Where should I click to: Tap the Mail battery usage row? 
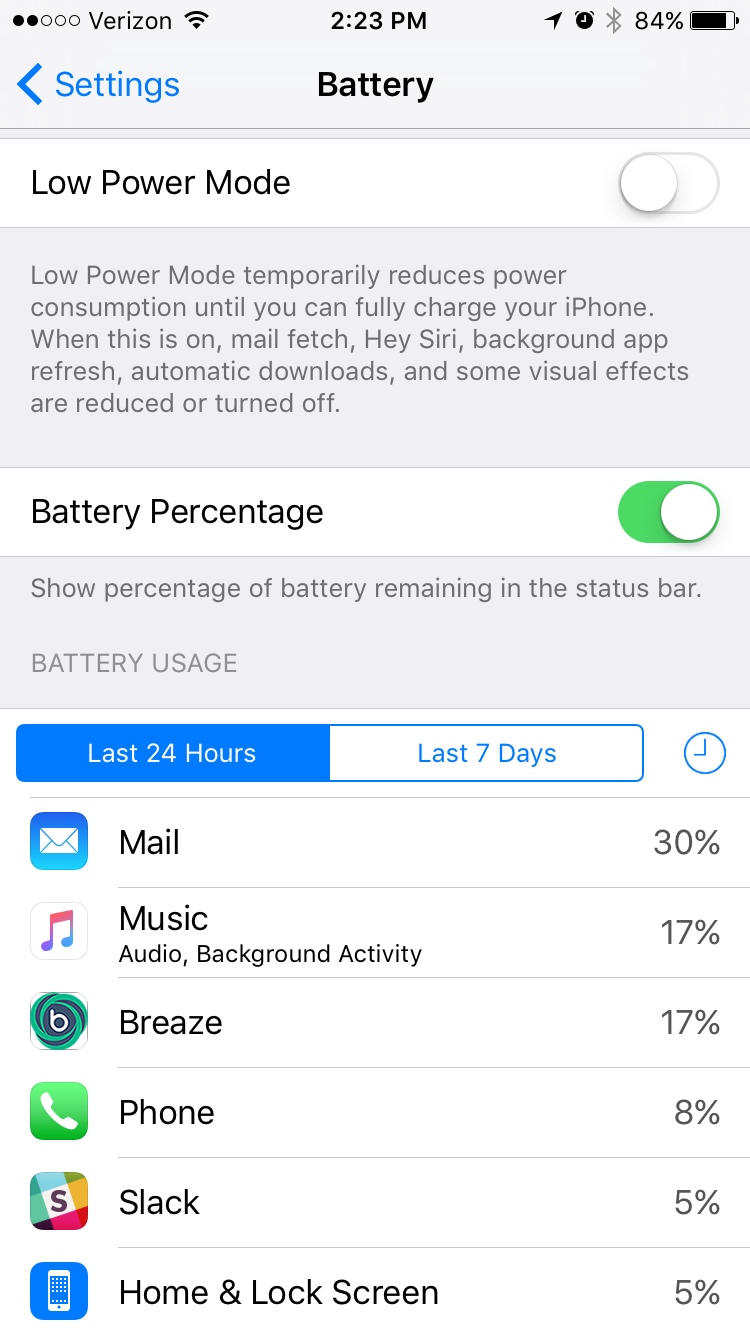[375, 842]
